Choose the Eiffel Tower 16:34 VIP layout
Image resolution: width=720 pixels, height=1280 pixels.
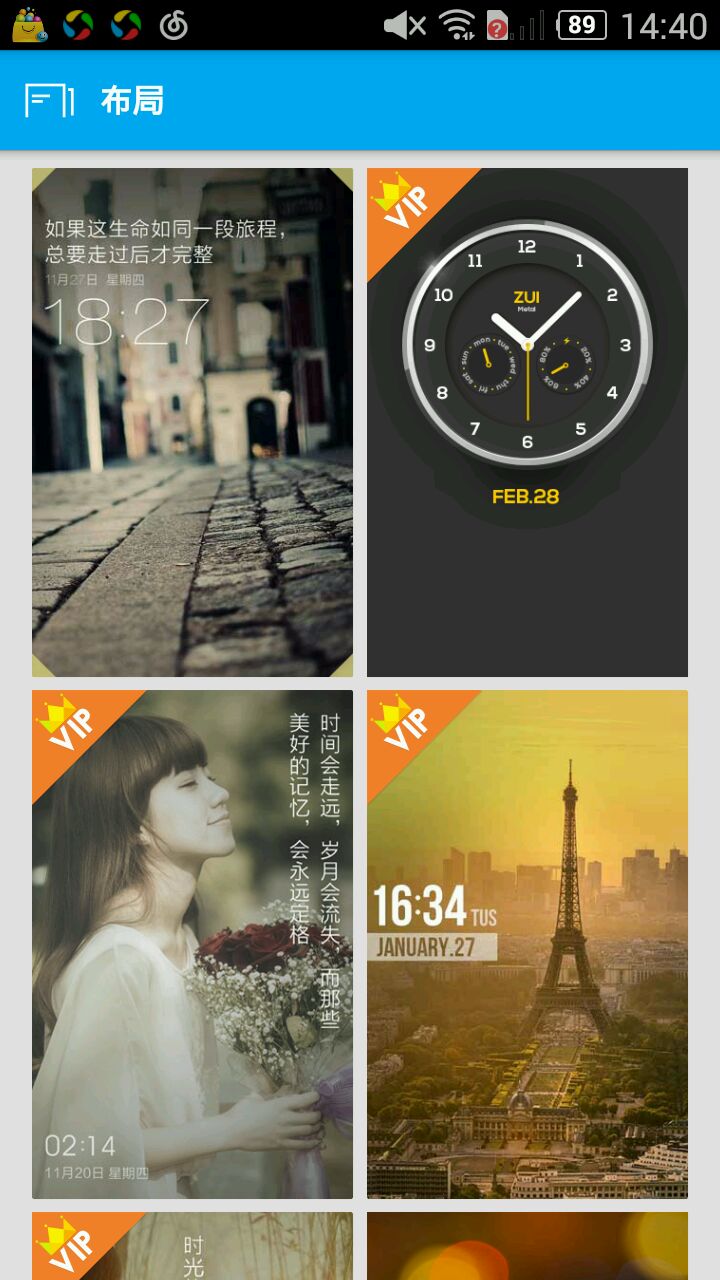tap(527, 944)
